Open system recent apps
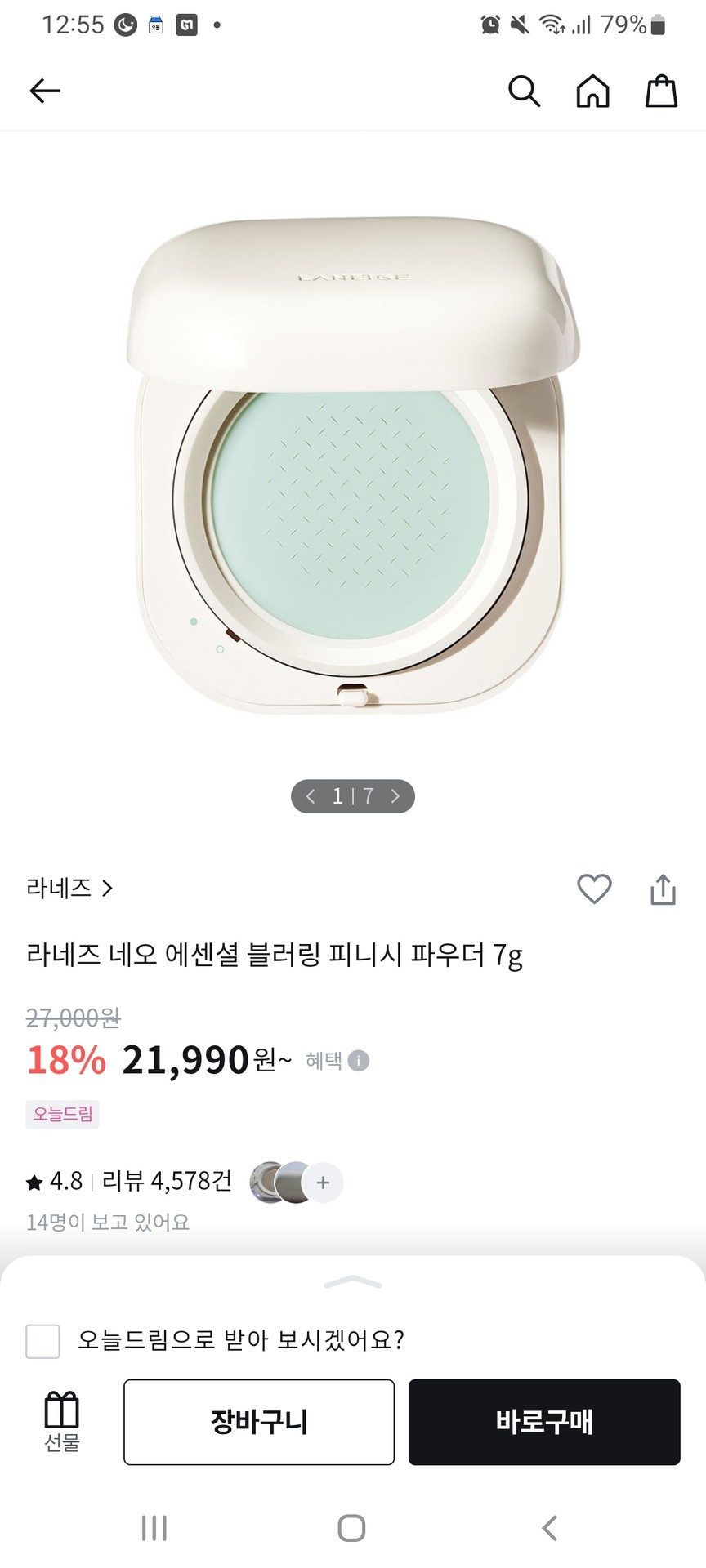 (x=154, y=1527)
